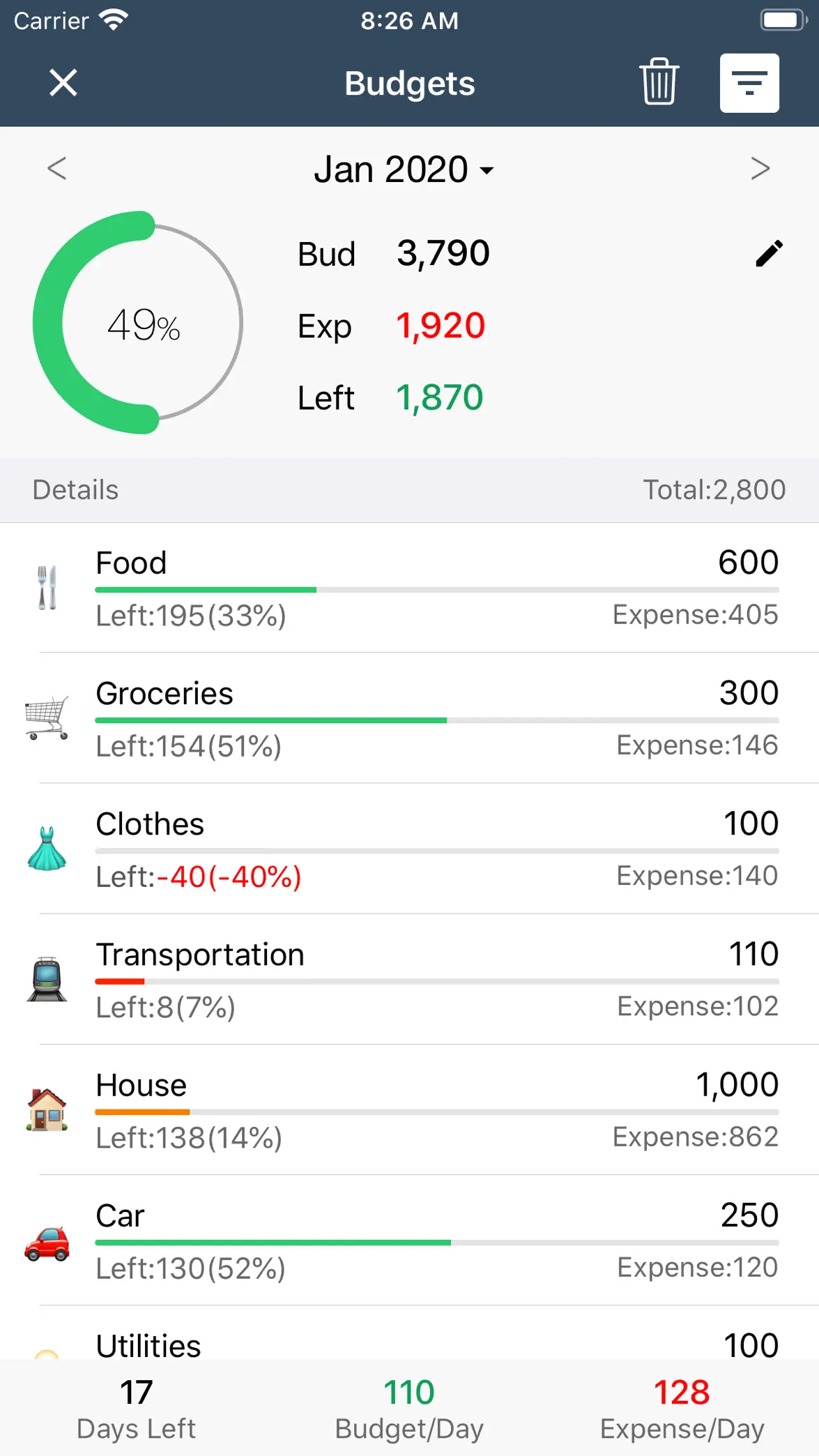The width and height of the screenshot is (819, 1456).
Task: Open the Food budget row
Action: [410, 588]
